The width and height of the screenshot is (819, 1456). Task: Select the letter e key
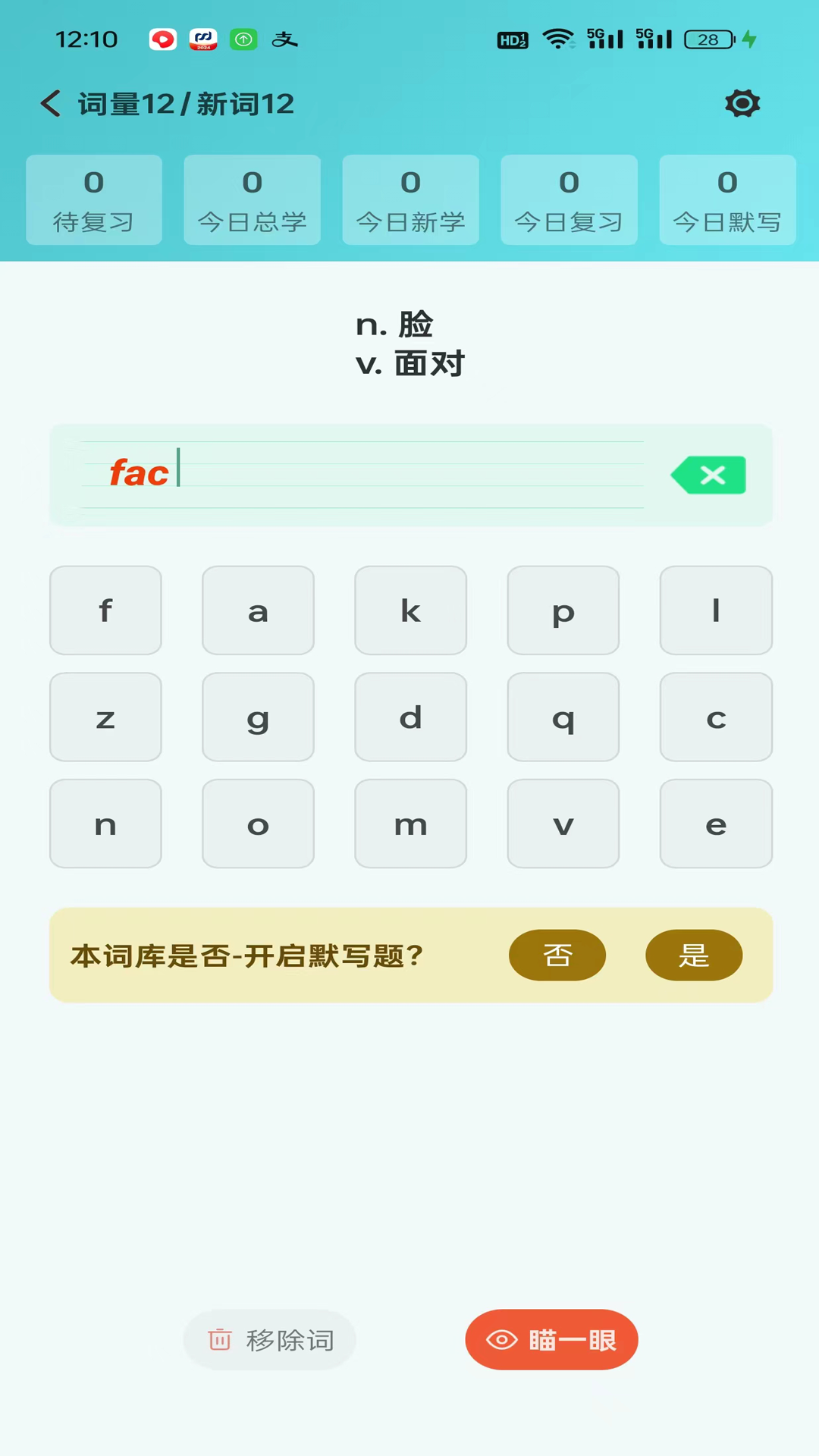click(715, 824)
